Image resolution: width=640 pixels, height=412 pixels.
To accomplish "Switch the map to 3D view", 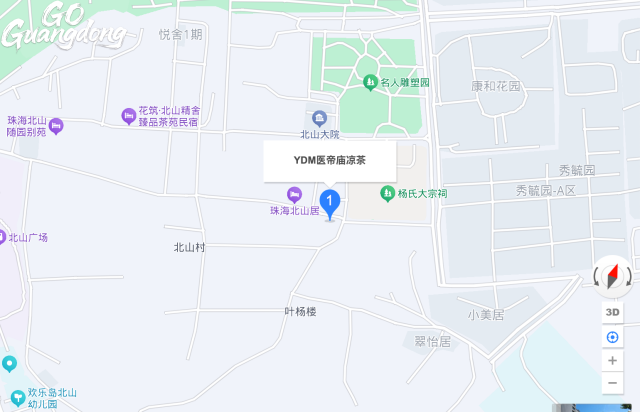I will pos(612,312).
